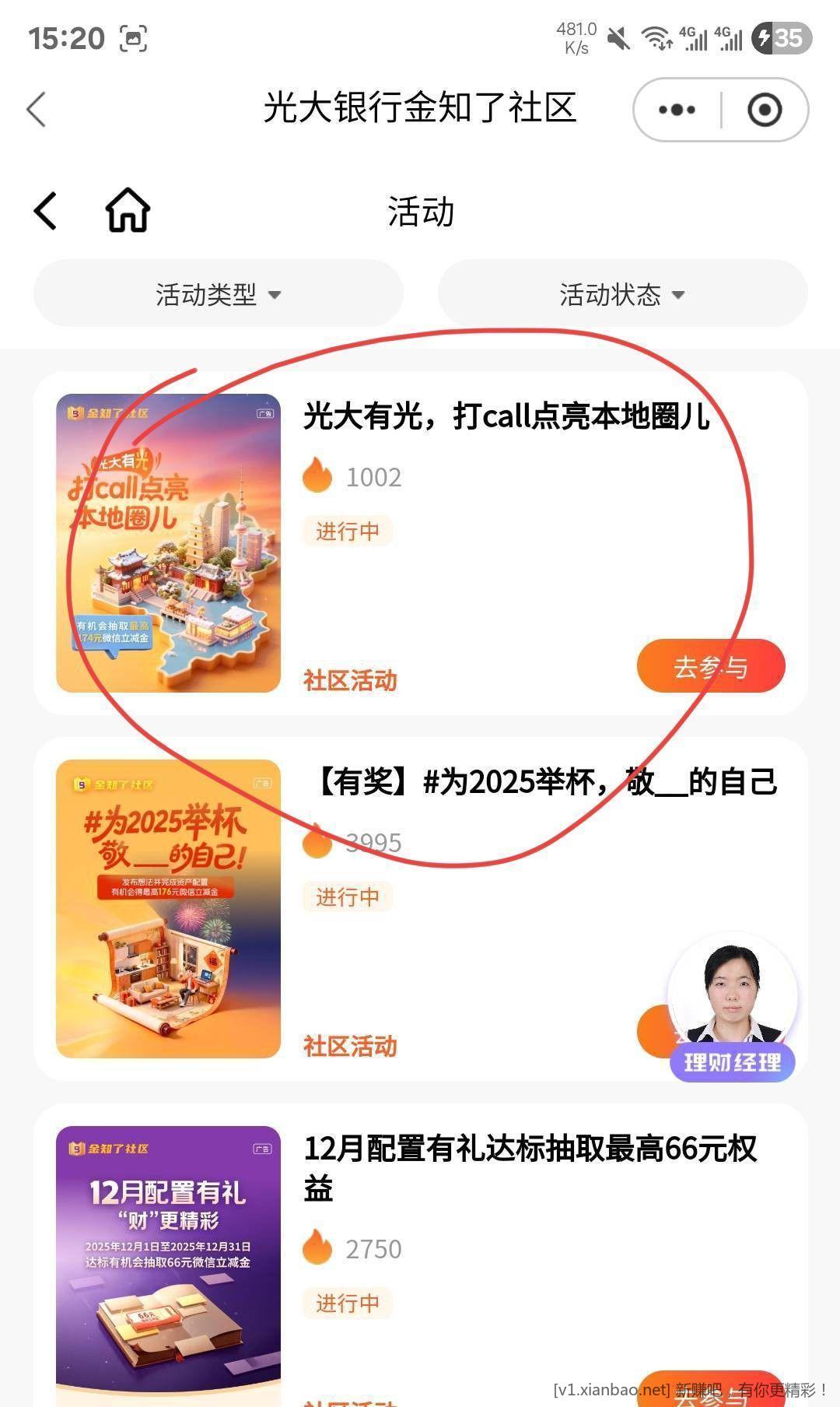Image resolution: width=840 pixels, height=1407 pixels.
Task: Tap the 进行中 tag on the 2025 activity
Action: pos(347,896)
